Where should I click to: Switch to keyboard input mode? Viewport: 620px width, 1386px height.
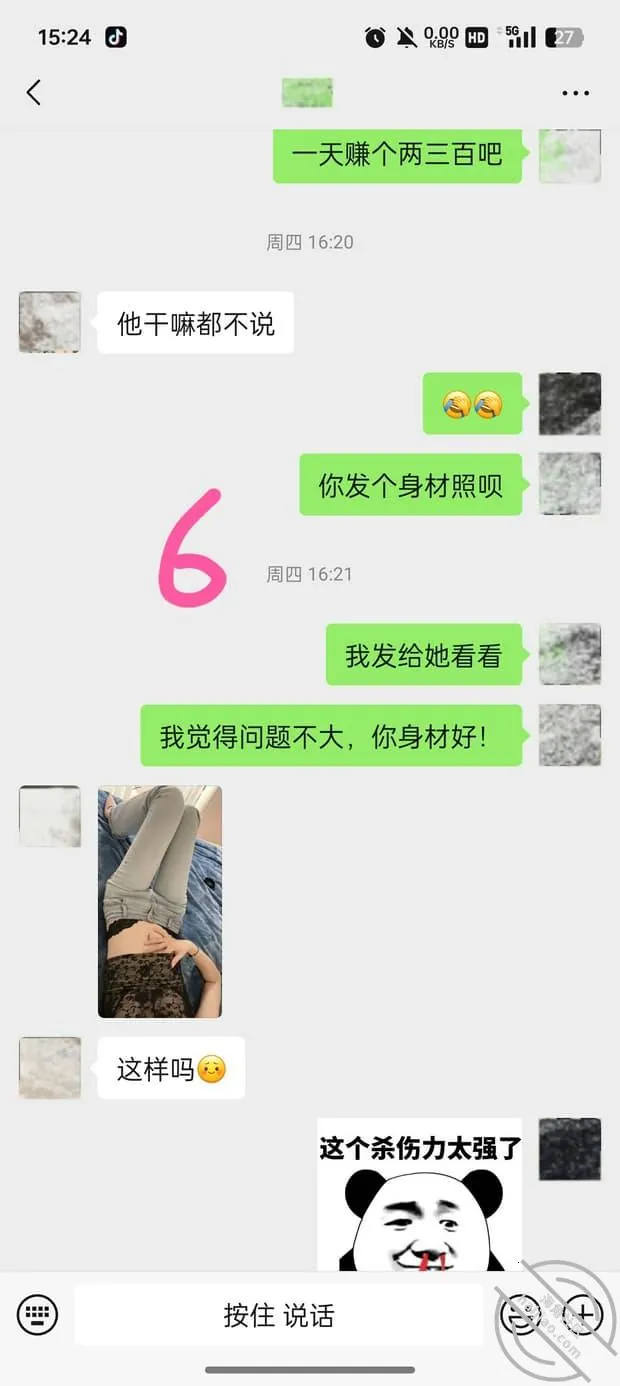(38, 1314)
